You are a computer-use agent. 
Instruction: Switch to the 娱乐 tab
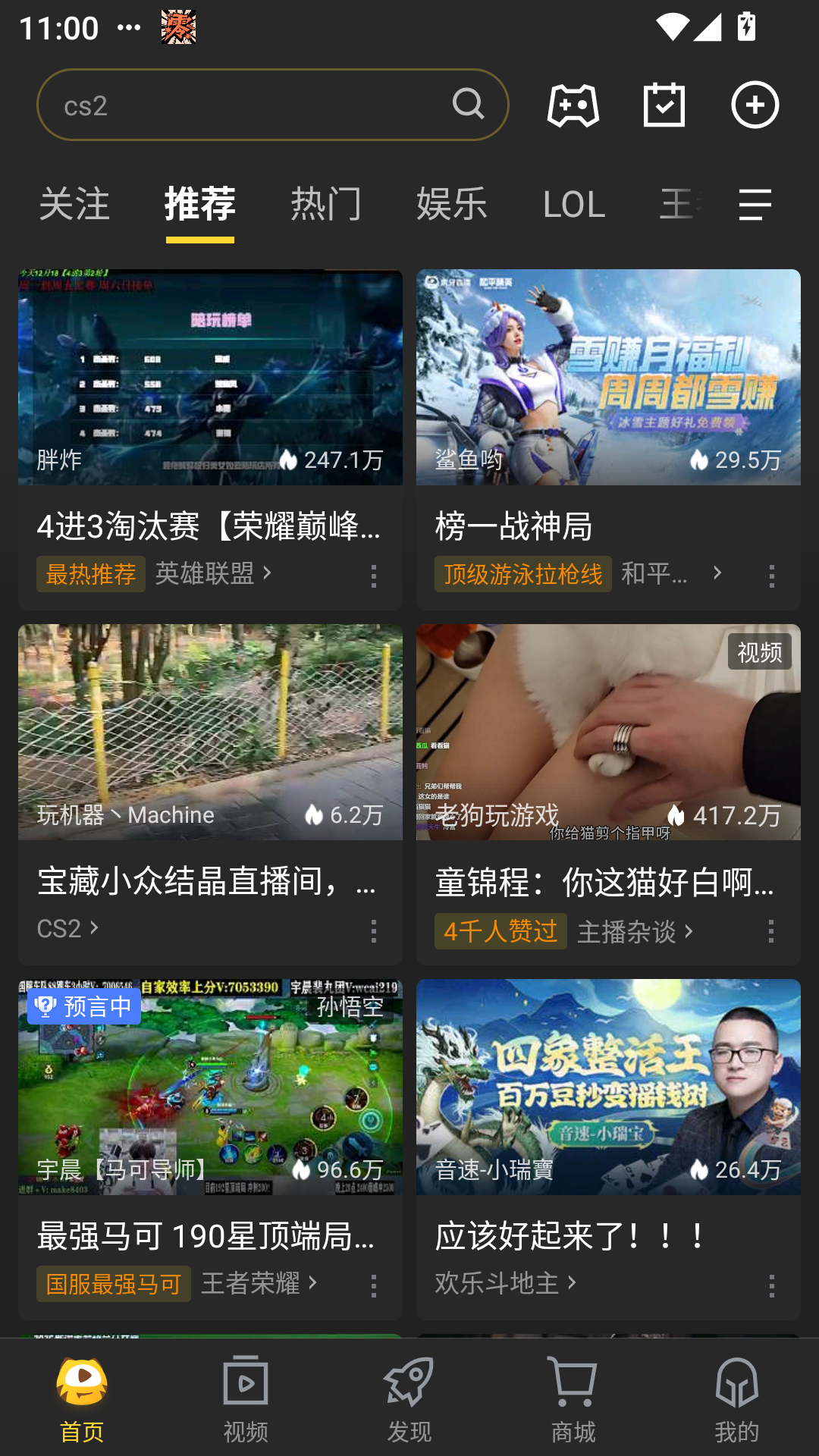[x=451, y=205]
